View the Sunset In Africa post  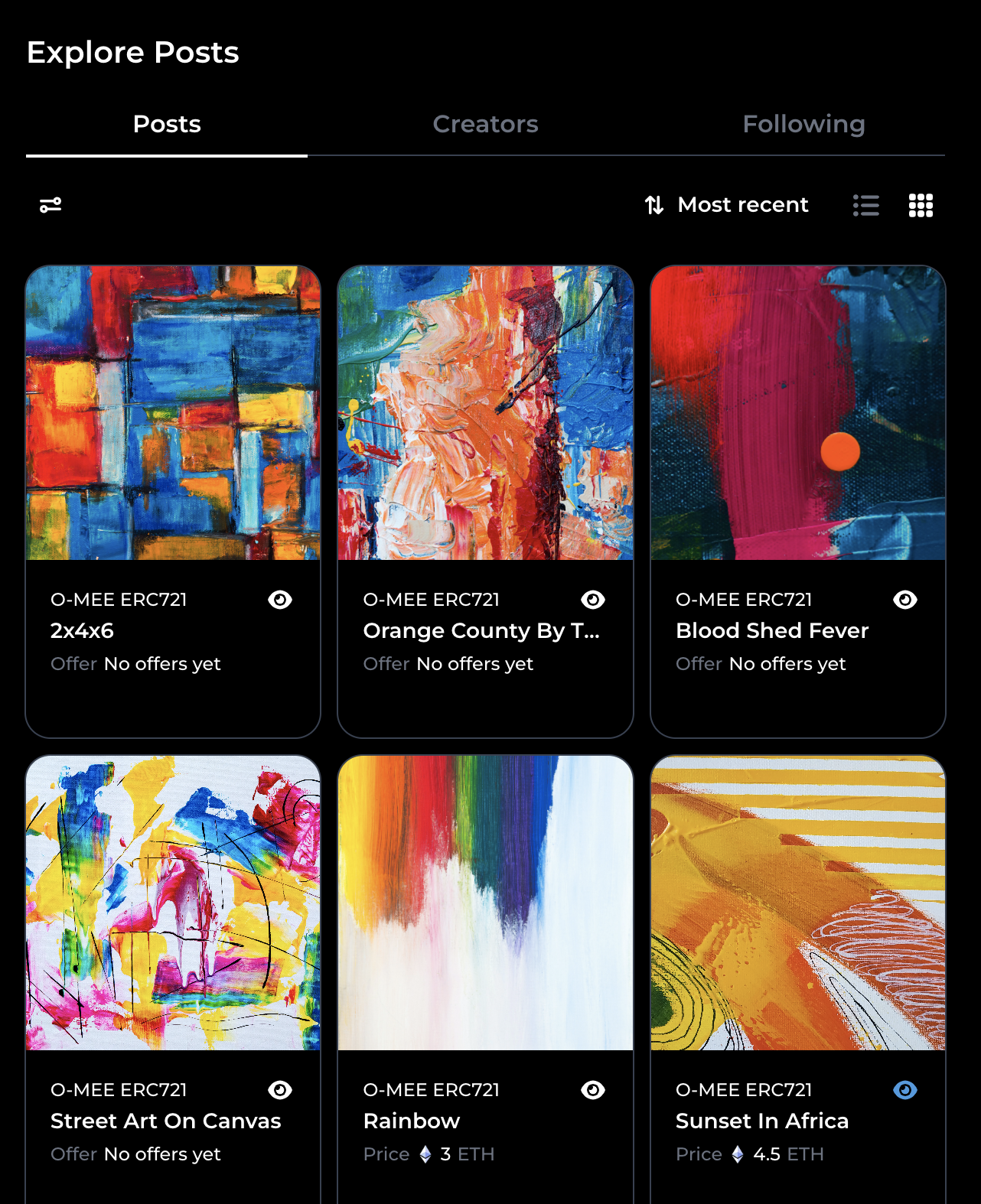[x=797, y=903]
